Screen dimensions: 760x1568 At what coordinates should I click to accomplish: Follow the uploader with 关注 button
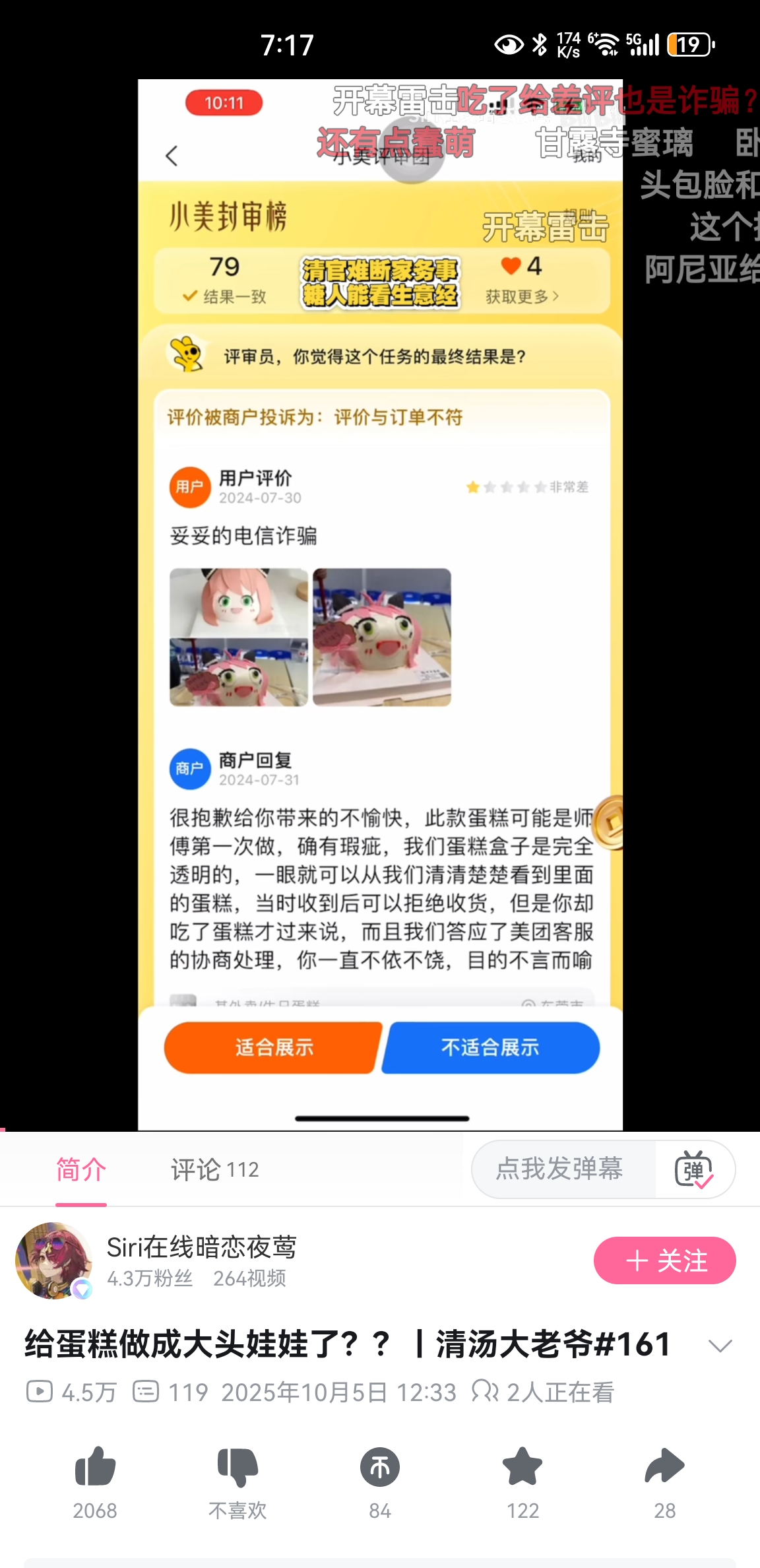point(664,1260)
